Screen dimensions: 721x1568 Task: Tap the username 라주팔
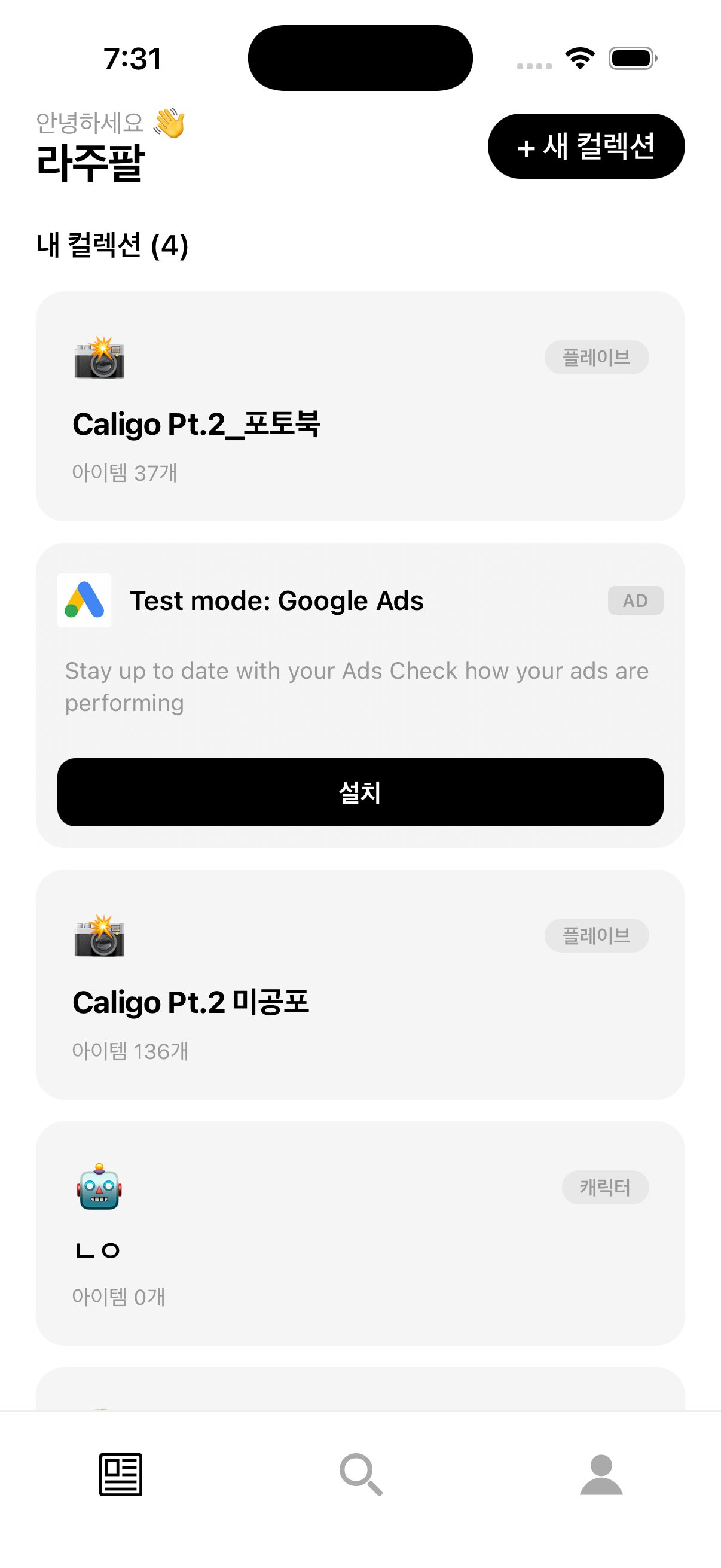pyautogui.click(x=89, y=163)
